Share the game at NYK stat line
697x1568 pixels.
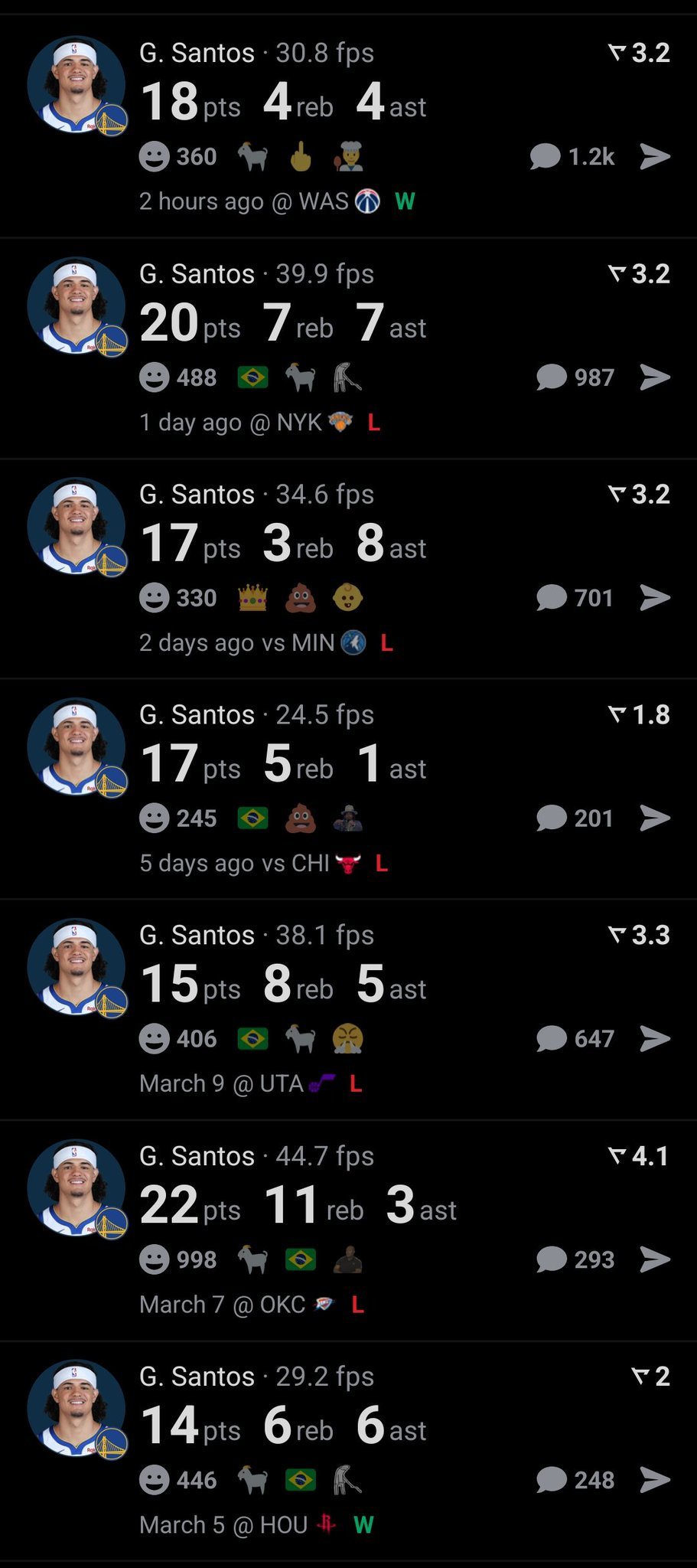[x=655, y=377]
